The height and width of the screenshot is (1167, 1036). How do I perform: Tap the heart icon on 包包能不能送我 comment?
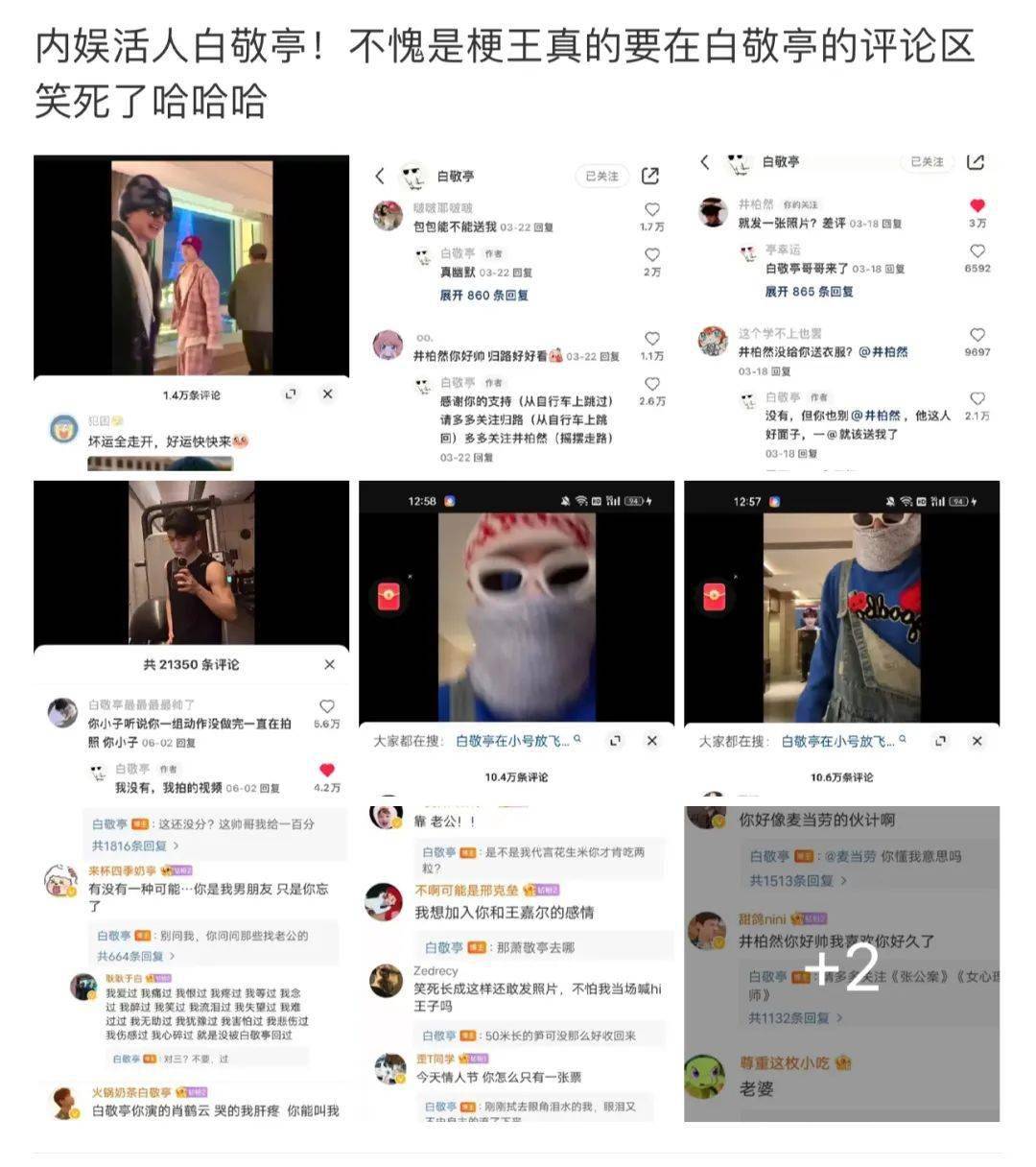pyautogui.click(x=652, y=208)
